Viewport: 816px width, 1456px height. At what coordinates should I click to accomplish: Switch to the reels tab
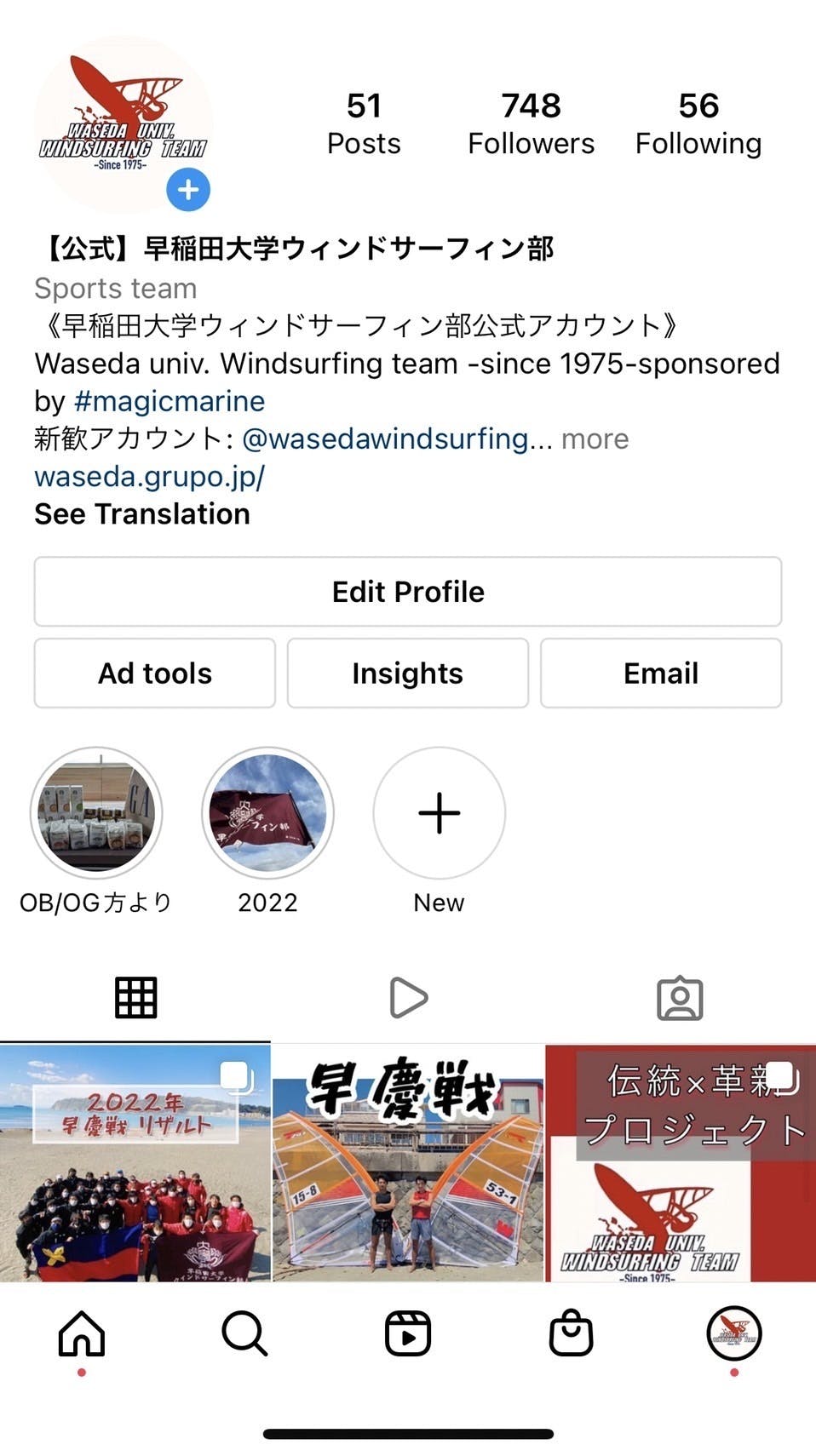click(x=408, y=997)
